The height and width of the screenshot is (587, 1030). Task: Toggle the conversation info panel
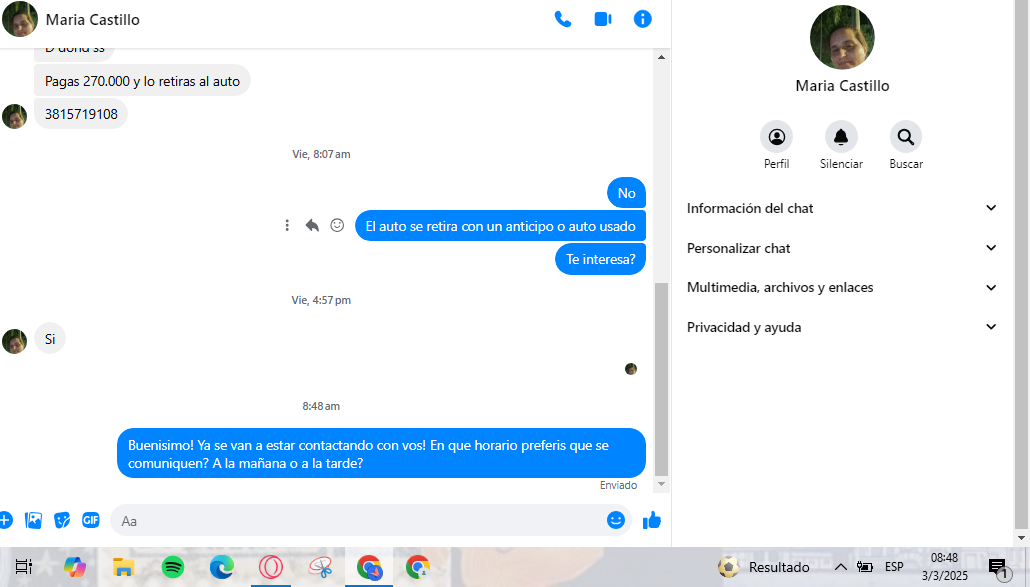643,19
